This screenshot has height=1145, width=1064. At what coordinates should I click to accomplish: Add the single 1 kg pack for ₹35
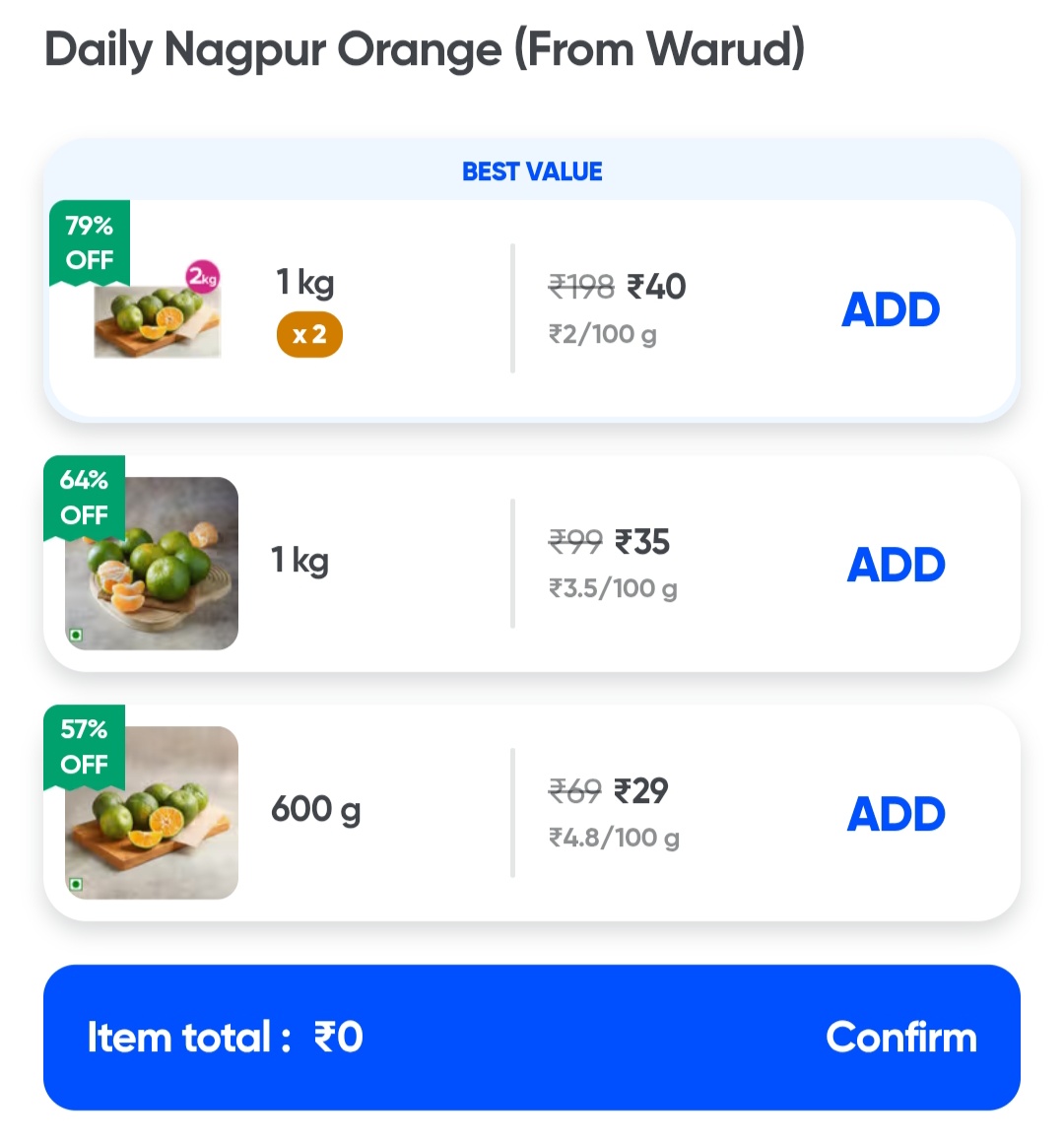[x=896, y=565]
